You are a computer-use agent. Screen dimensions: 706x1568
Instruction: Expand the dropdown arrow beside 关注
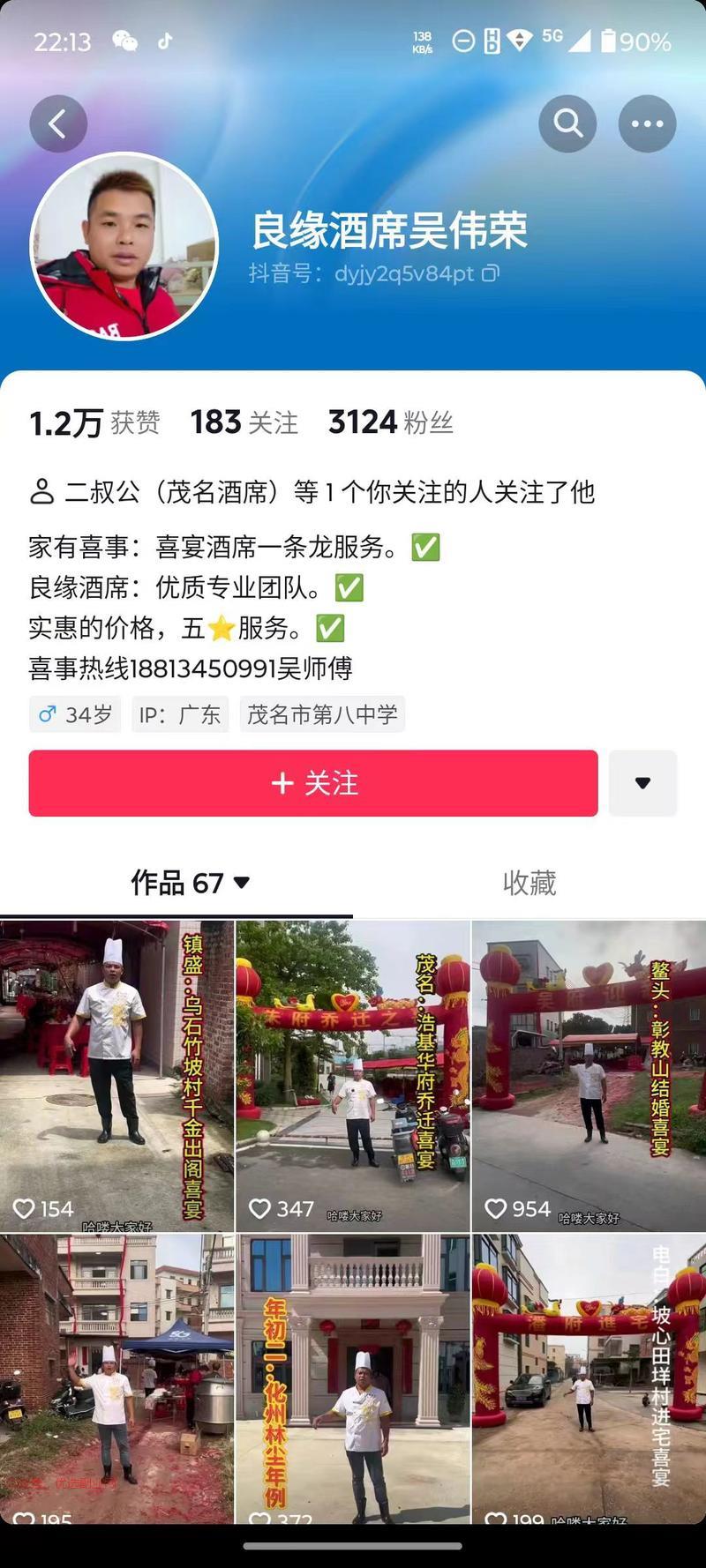coord(642,783)
